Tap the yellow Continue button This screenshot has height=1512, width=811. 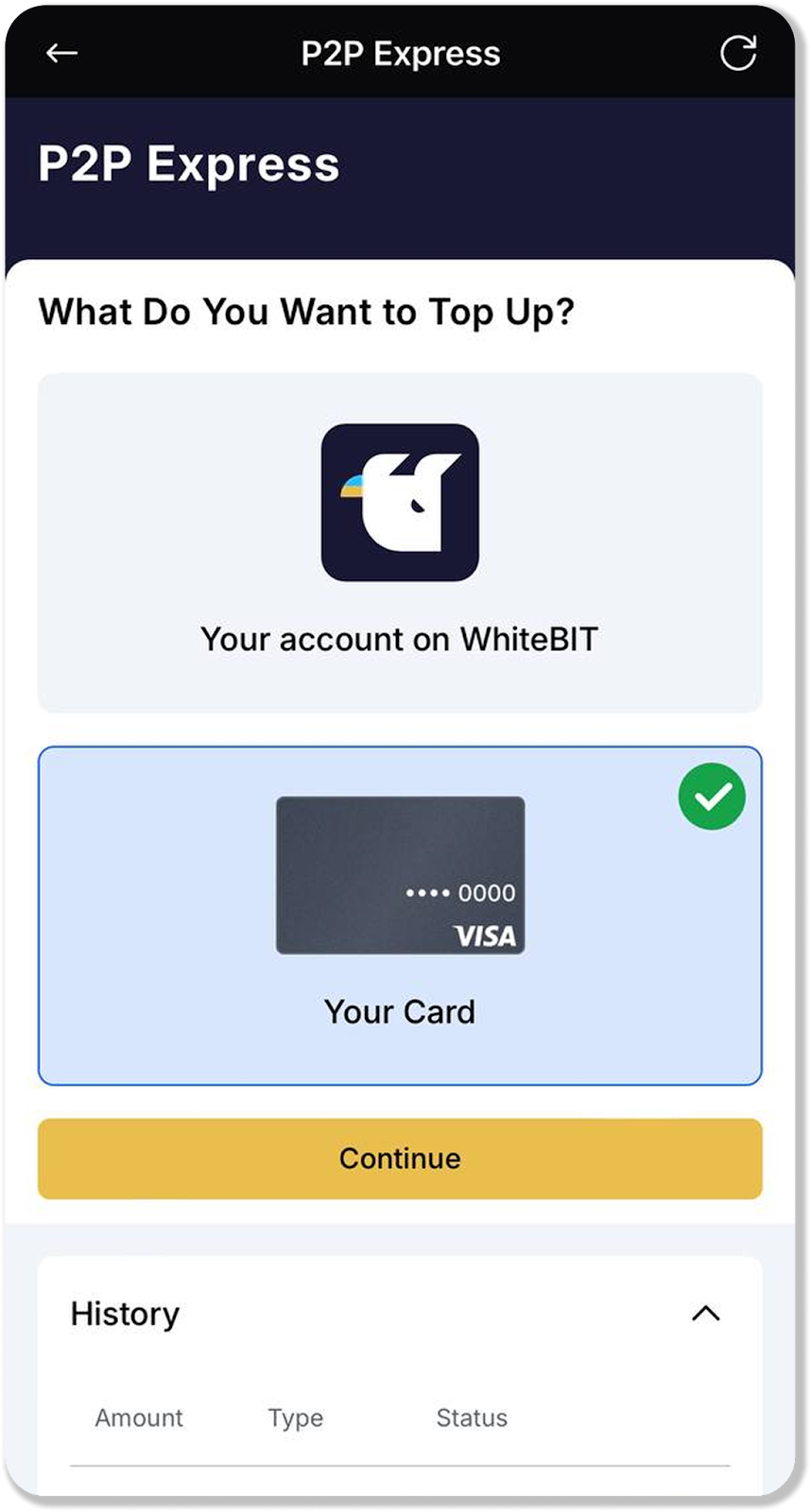coord(399,1159)
